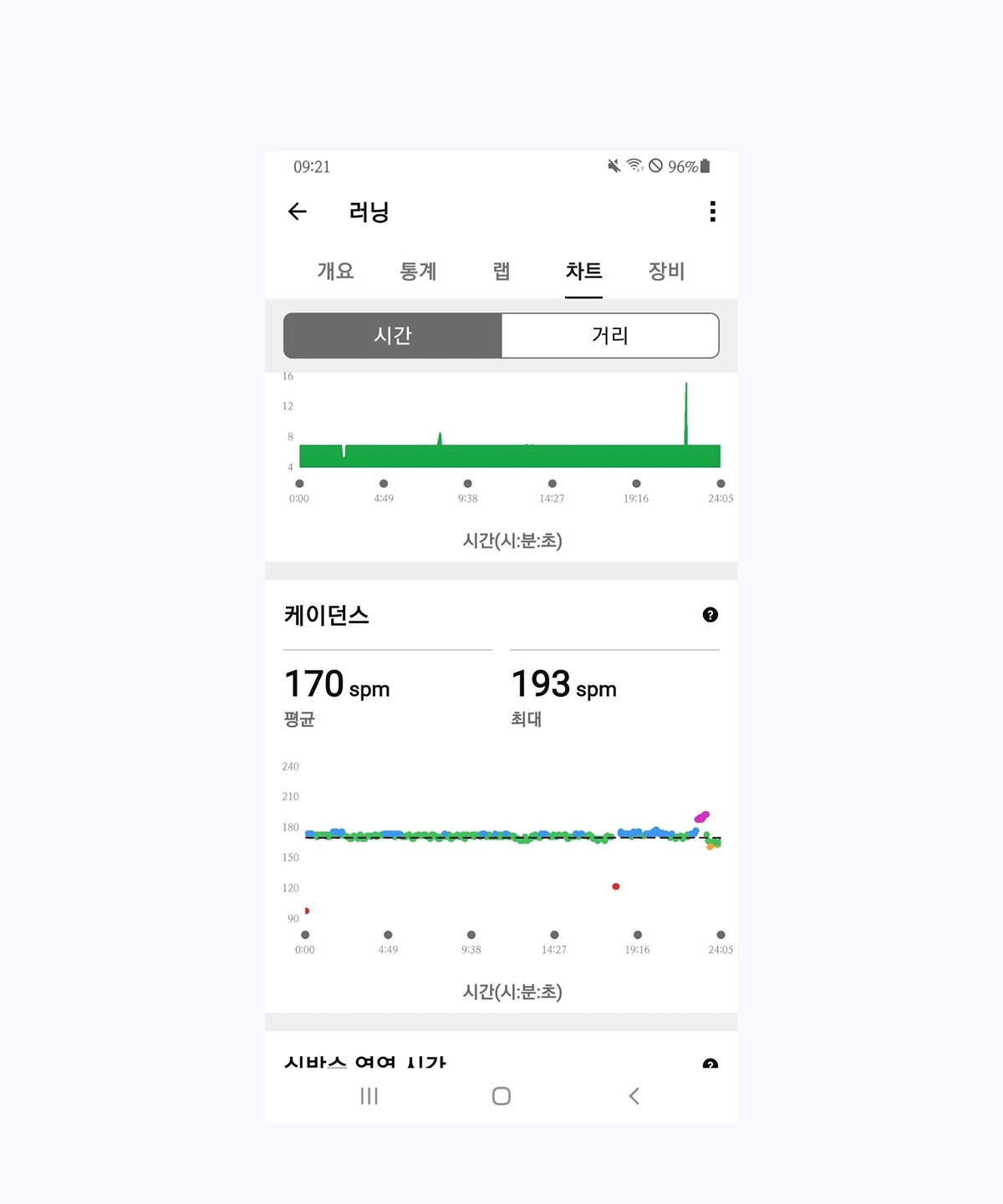Select the 랩 tab
Viewport: 1003px width, 1204px height.
[x=500, y=272]
